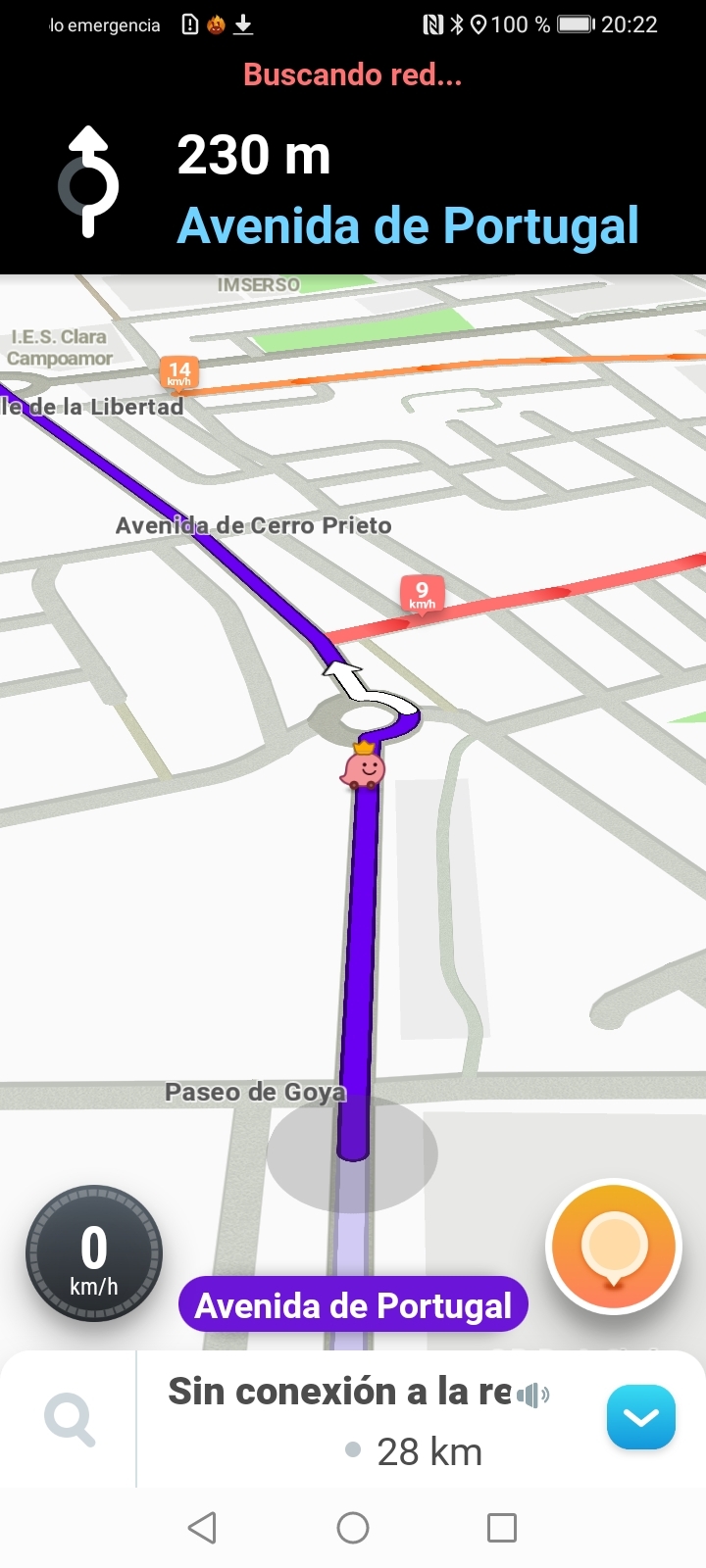Tap the orange Waze report button
Image resolution: width=706 pixels, height=1568 pixels.
point(613,1247)
